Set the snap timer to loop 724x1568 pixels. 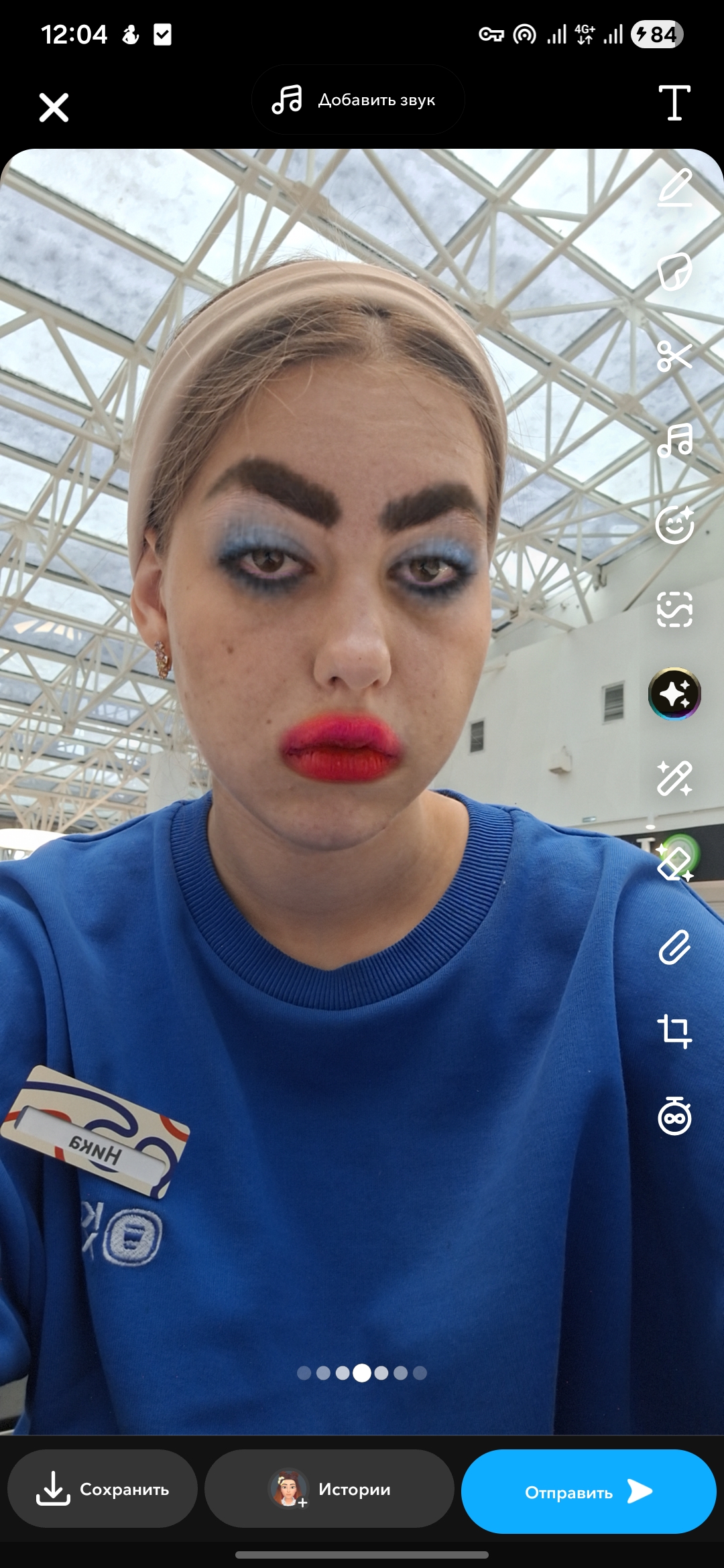[674, 1116]
